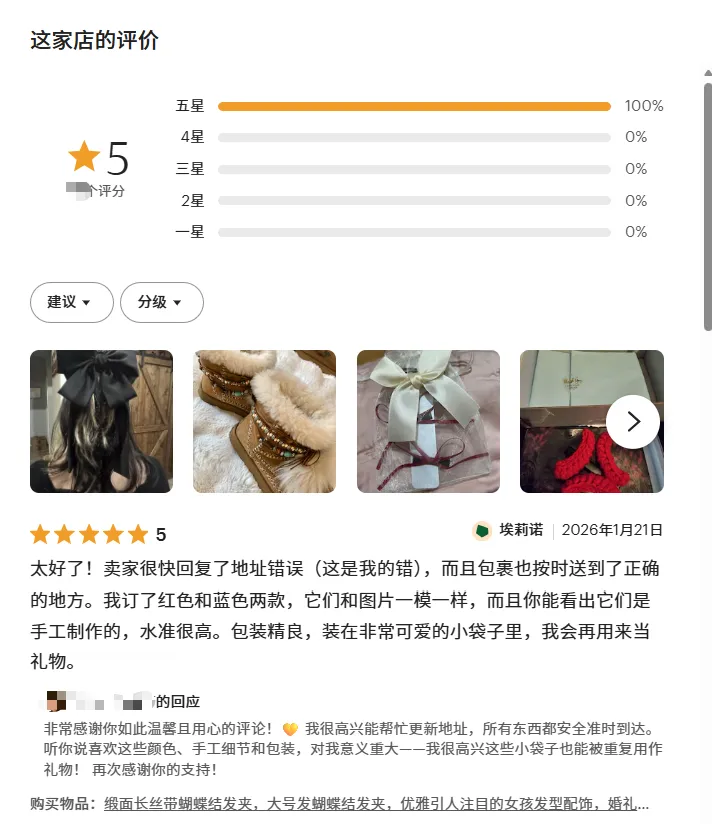Open the cream ribbon bow photo
Screen dimensions: 712x824
(428, 421)
